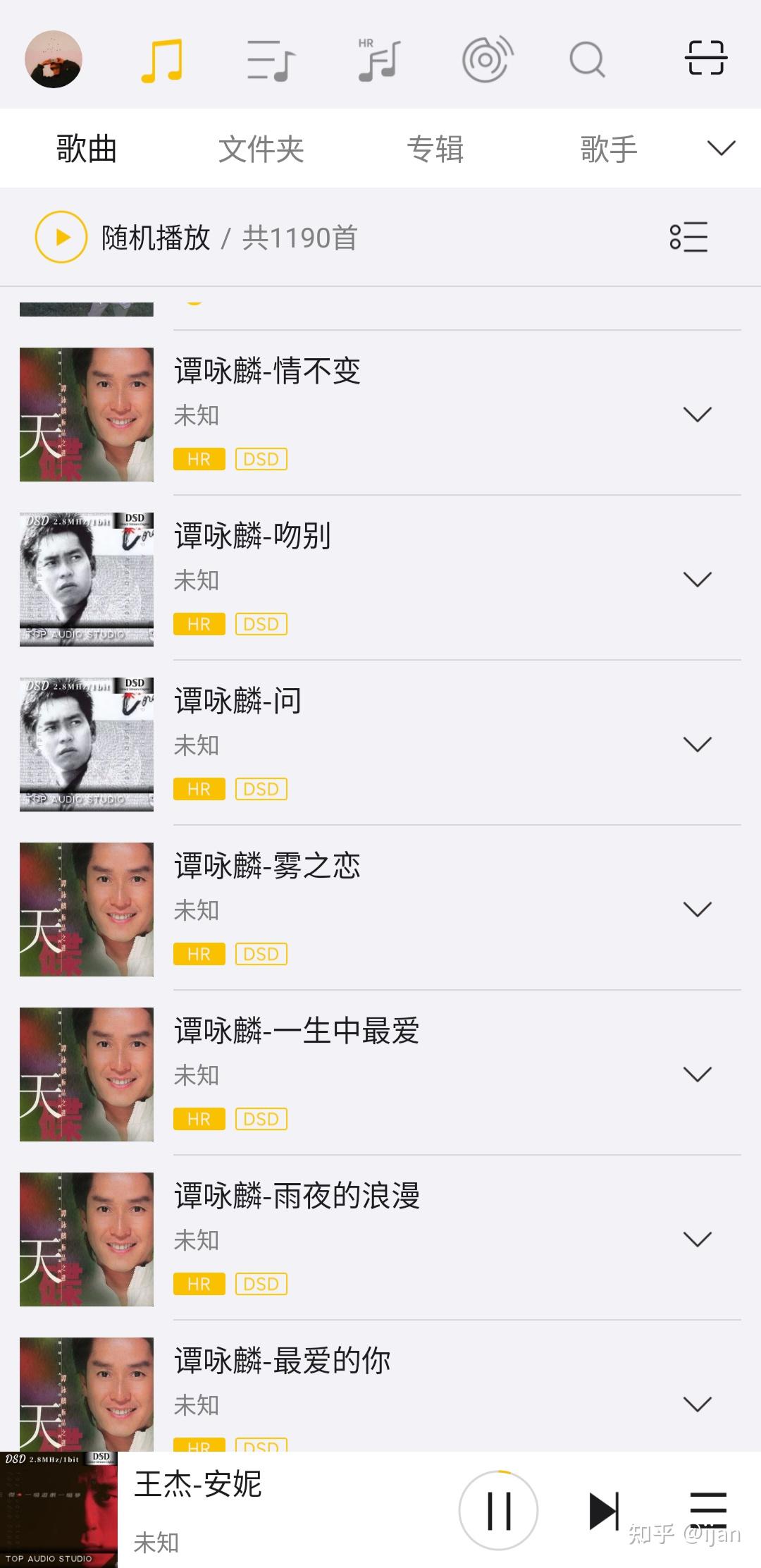The image size is (761, 1568).
Task: Open the playlists icon in top bar
Action: pos(271,60)
